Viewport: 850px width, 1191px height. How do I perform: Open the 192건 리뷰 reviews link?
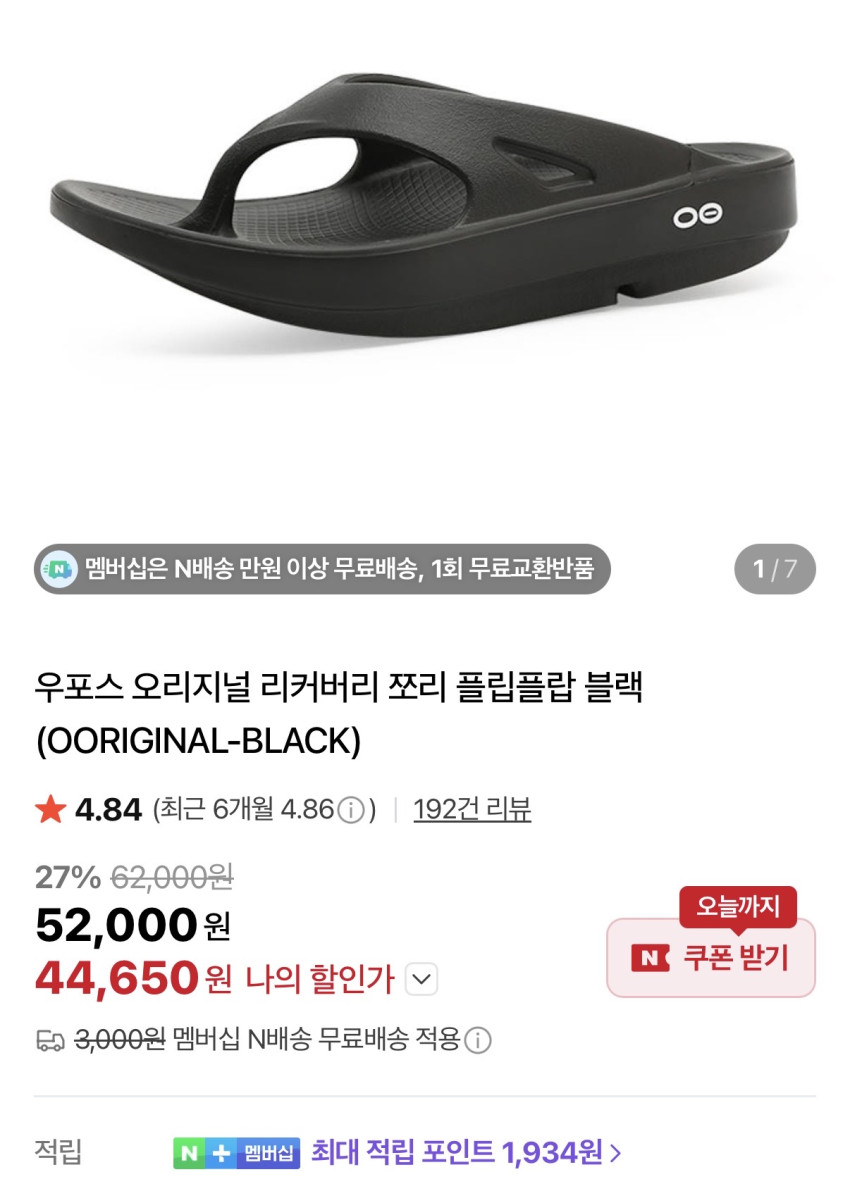tap(472, 809)
